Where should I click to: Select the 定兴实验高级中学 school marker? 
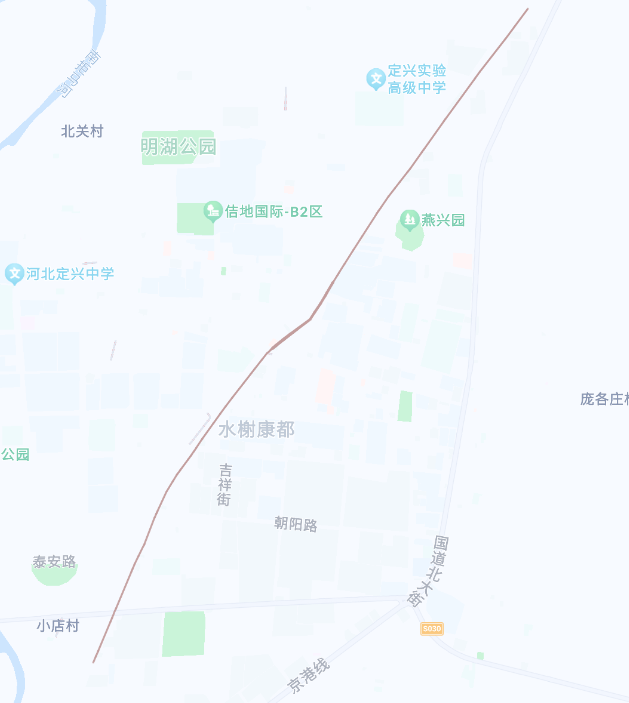point(376,79)
